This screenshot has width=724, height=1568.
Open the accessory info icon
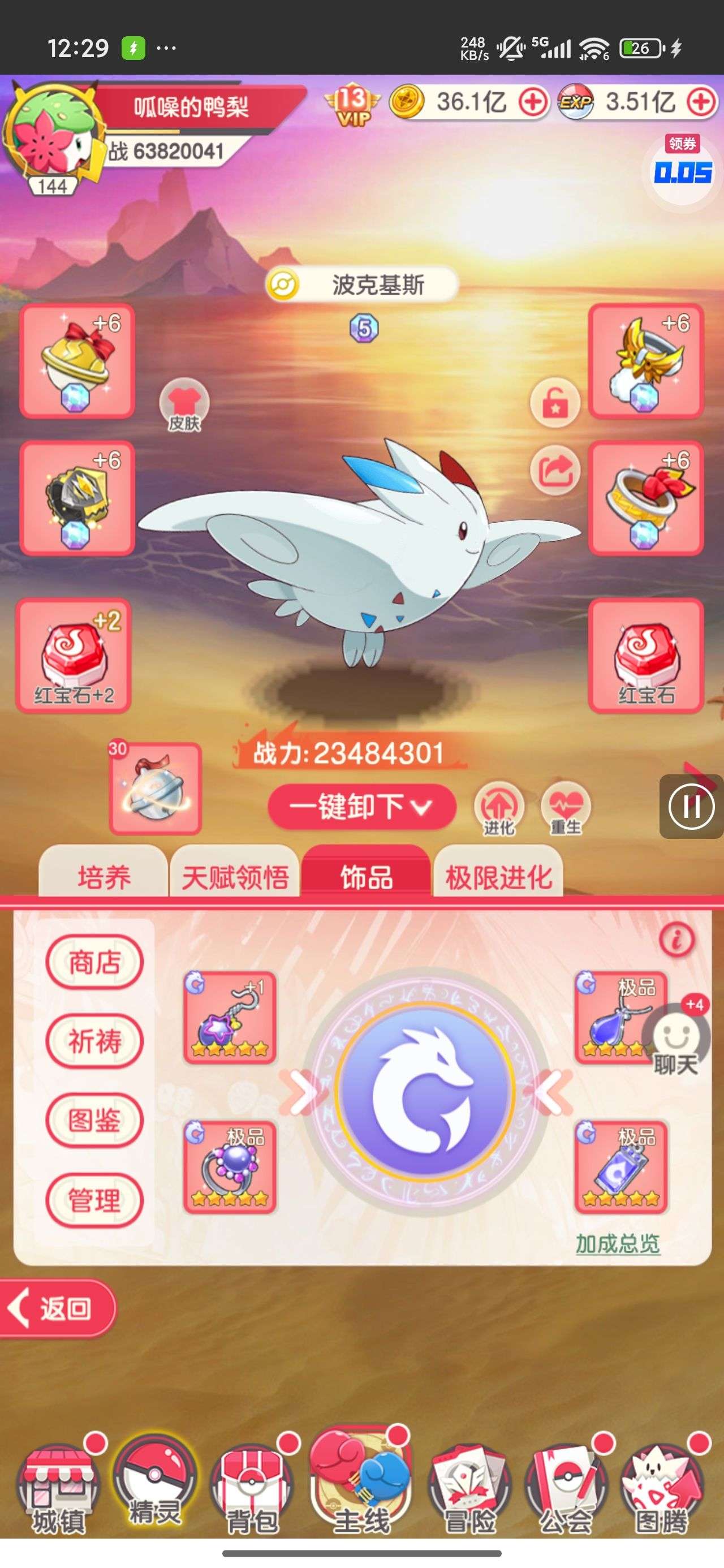coord(676,939)
